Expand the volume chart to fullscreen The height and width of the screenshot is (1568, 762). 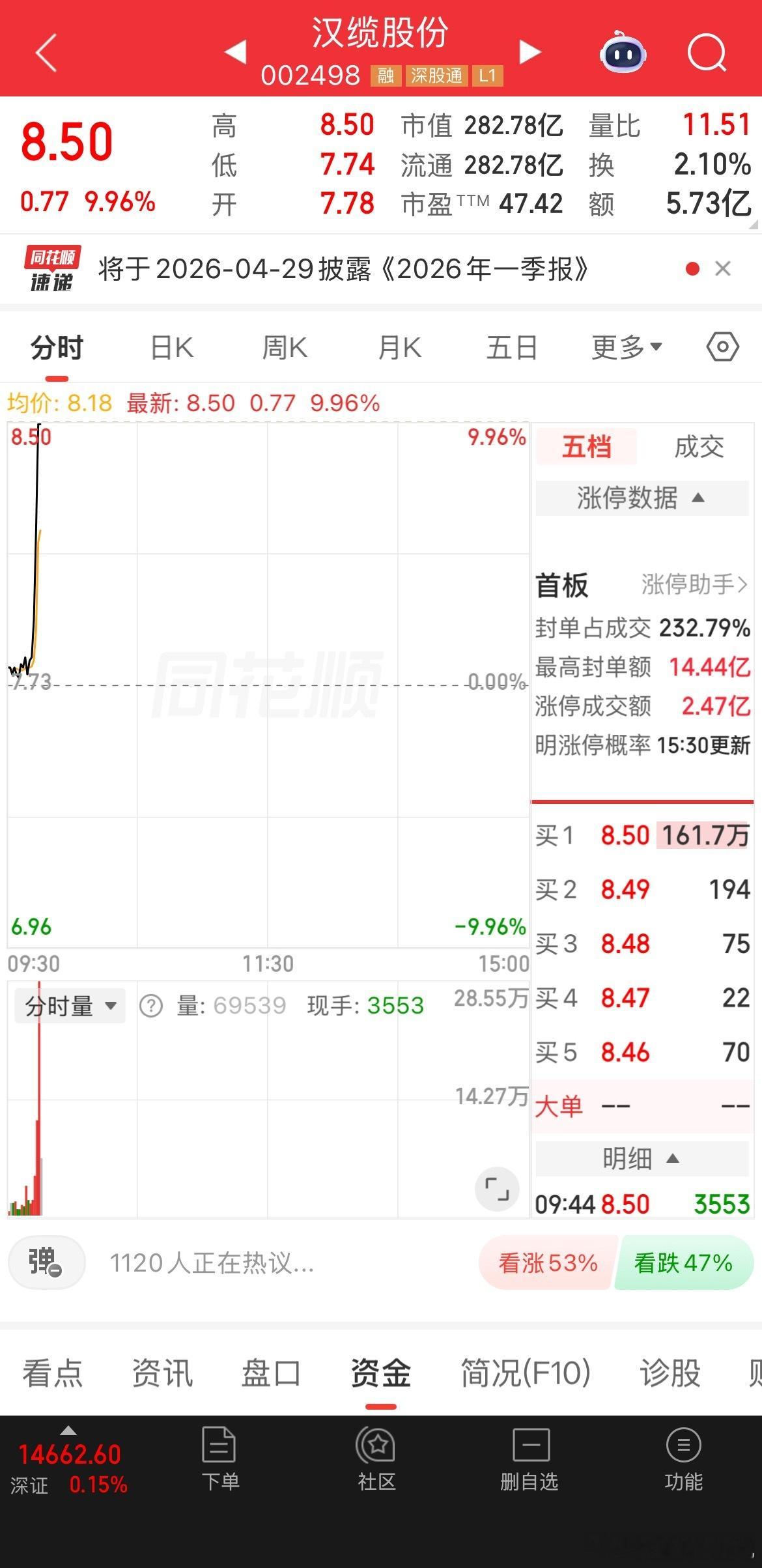click(x=496, y=1189)
